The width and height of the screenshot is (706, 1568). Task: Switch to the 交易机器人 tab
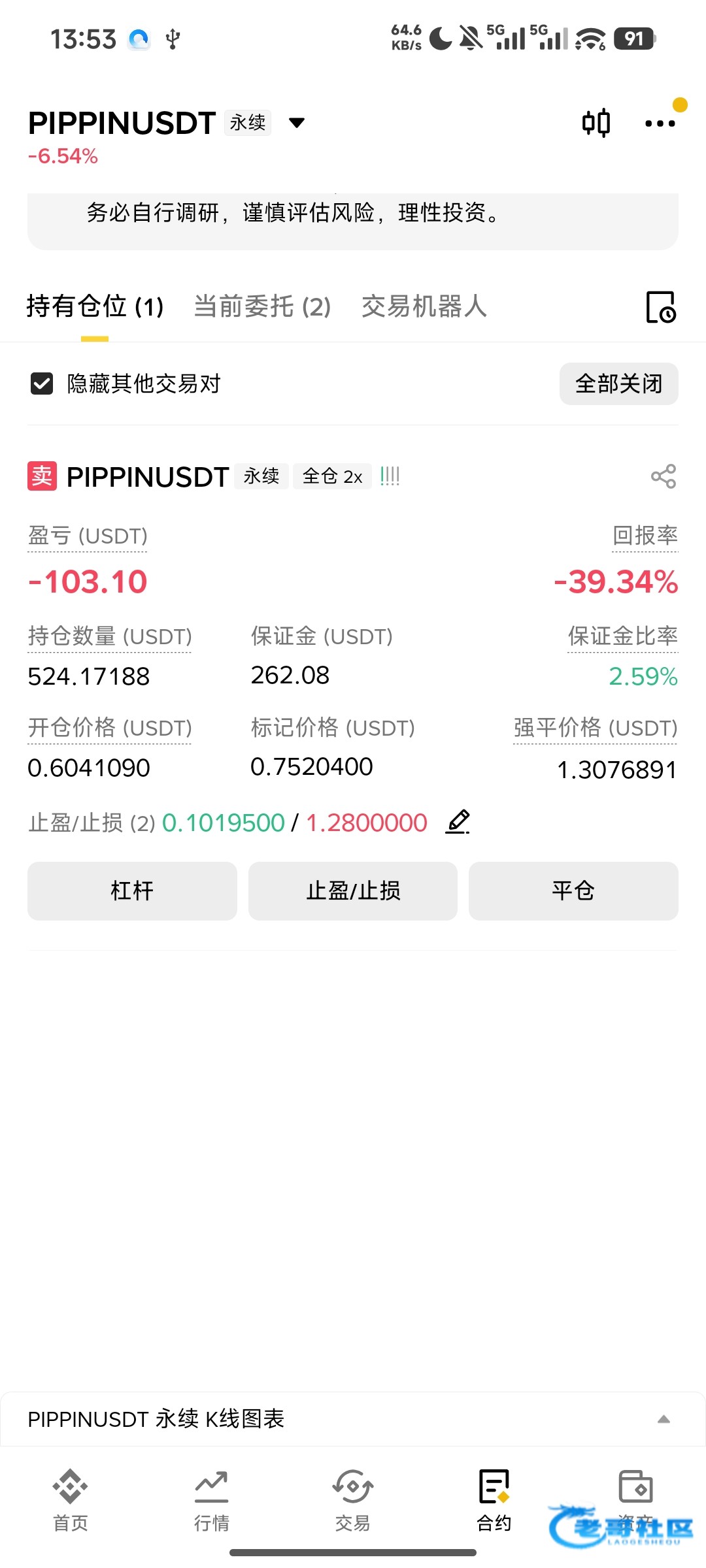424,306
